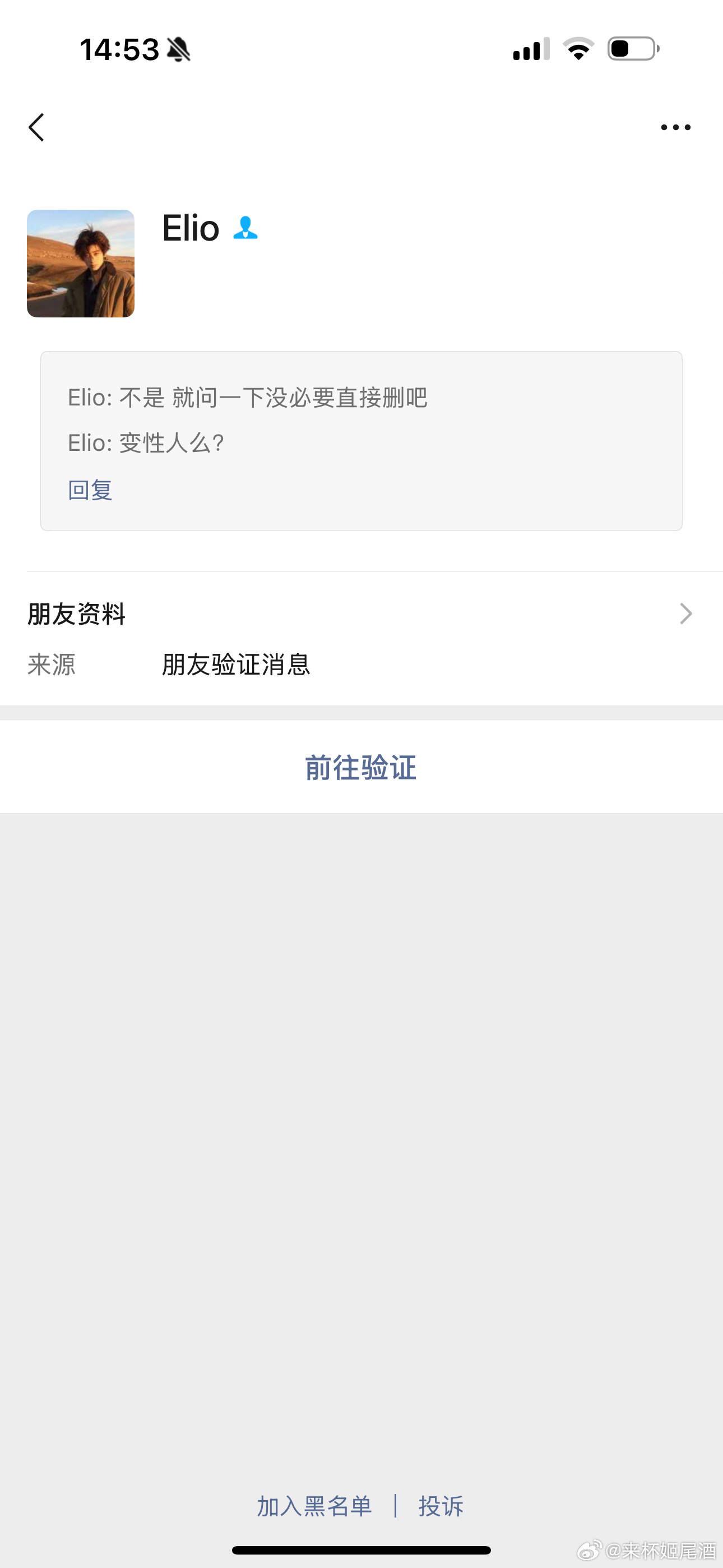Report this user via 投诉
This screenshot has height=1568, width=723.
pos(441,1506)
